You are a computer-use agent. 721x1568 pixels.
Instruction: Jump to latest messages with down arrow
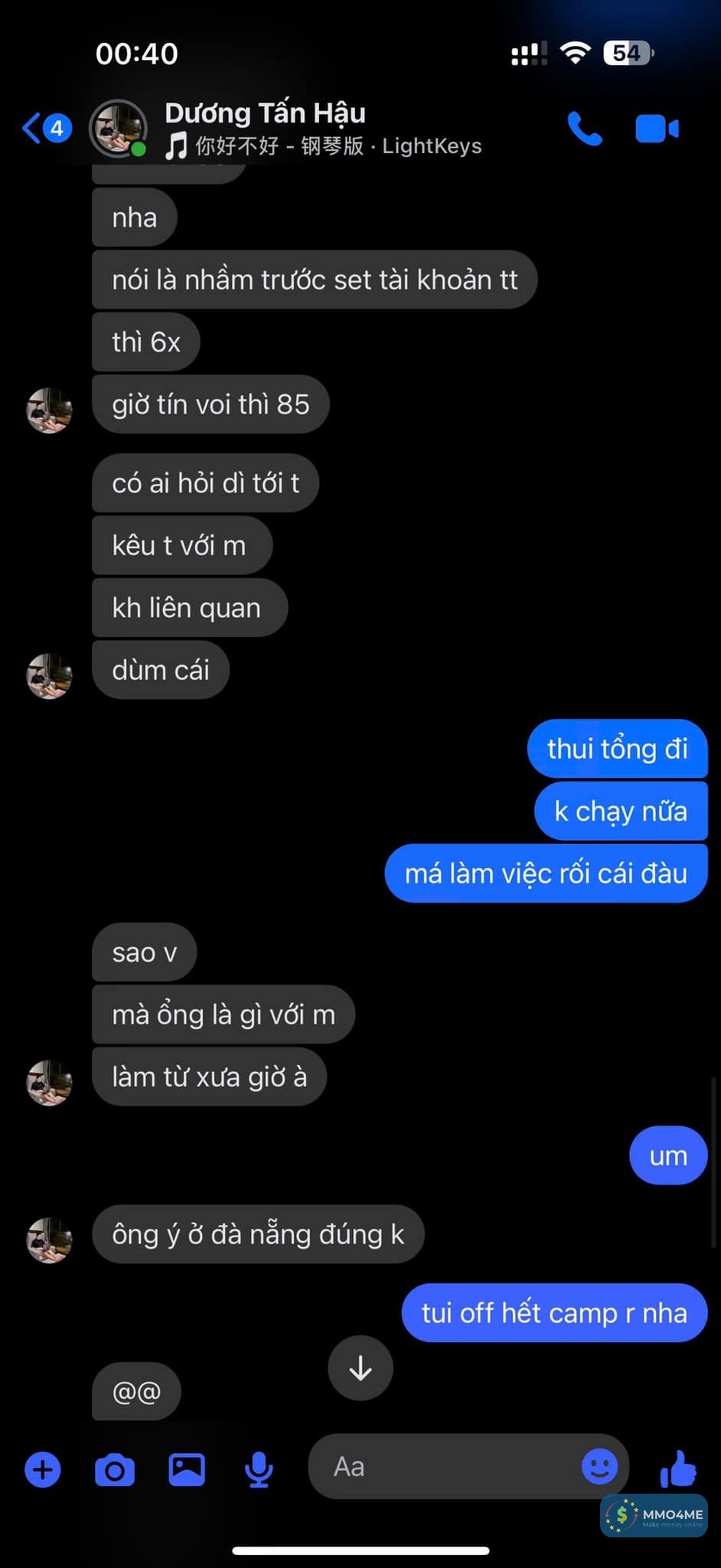(x=360, y=1368)
